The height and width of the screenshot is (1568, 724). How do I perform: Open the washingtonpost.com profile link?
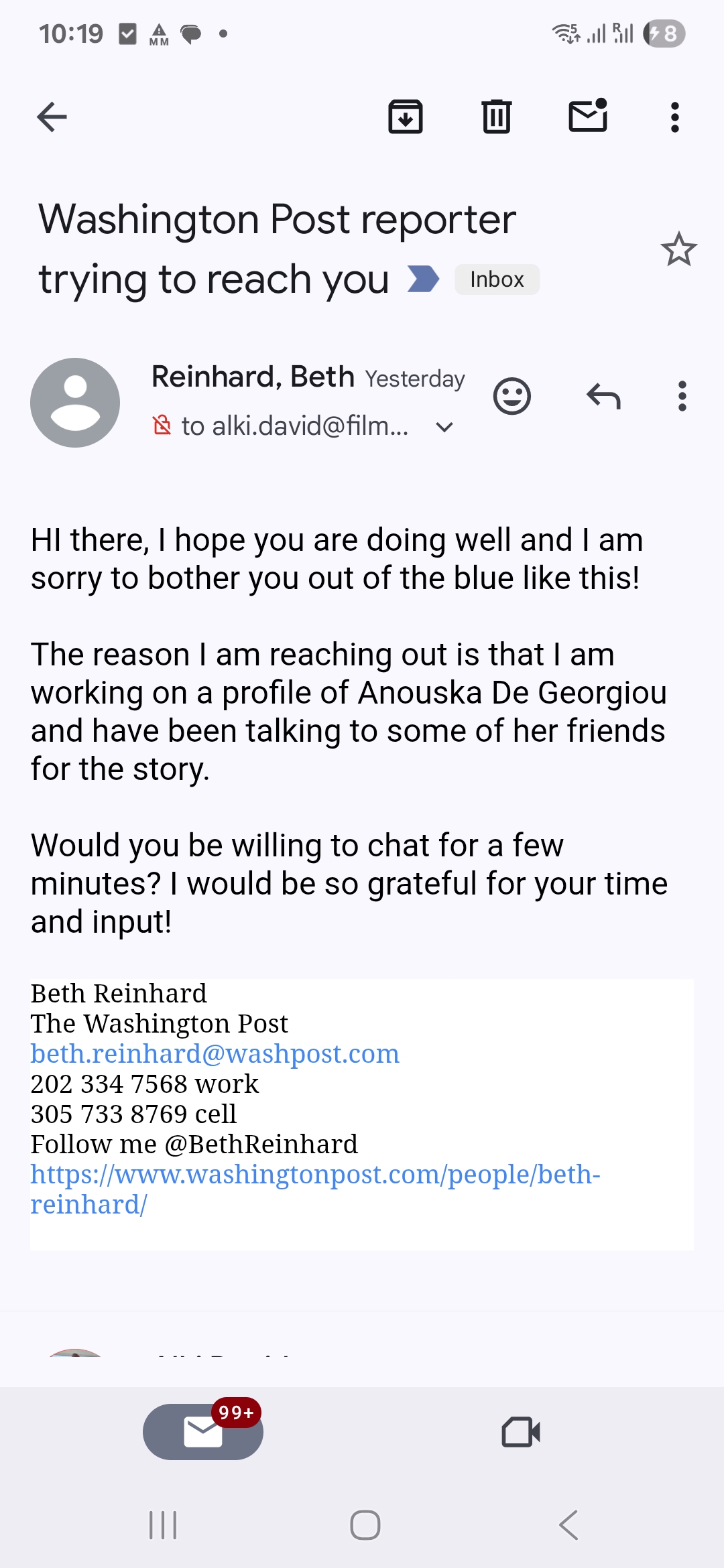pos(315,1175)
